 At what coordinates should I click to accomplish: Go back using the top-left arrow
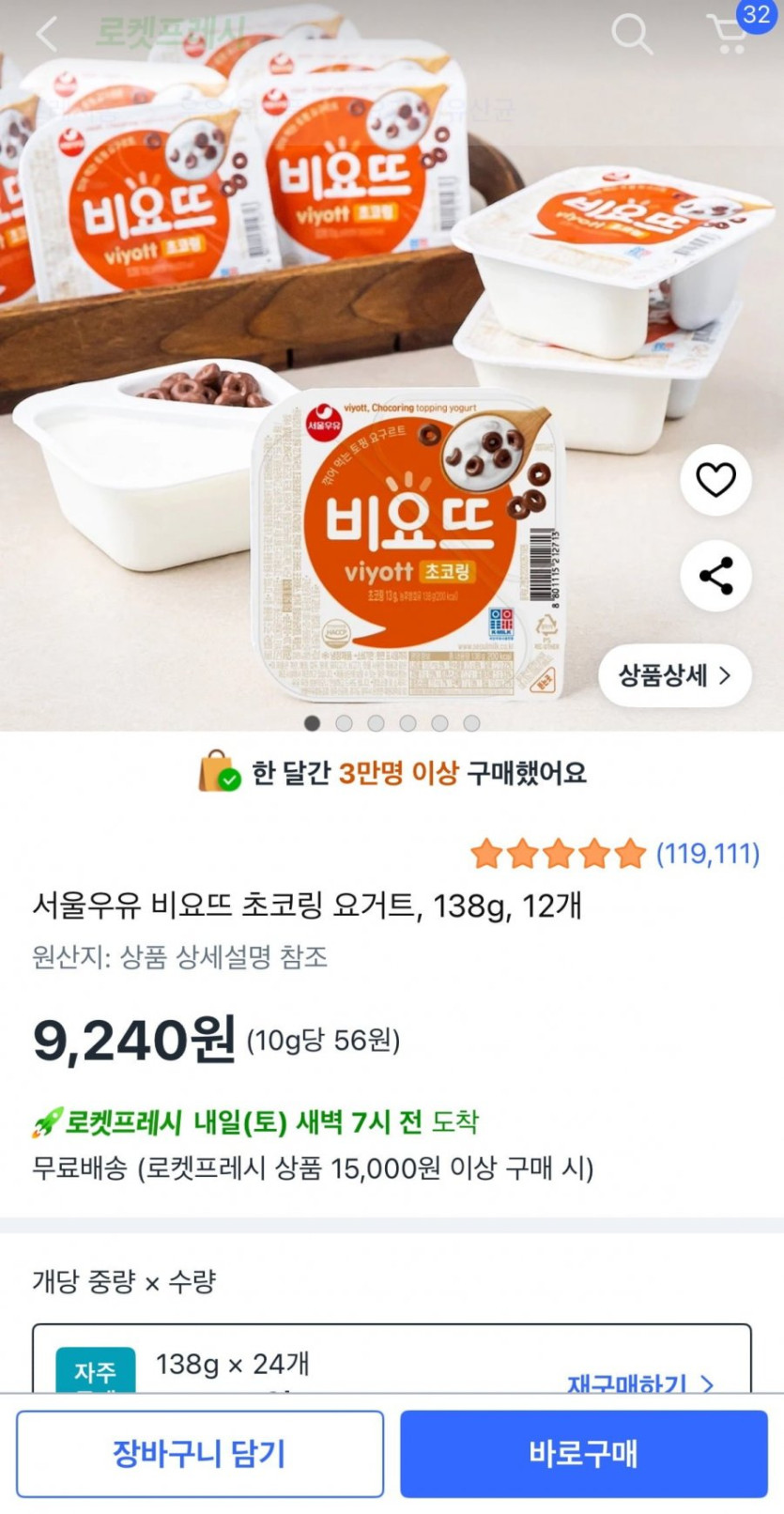pyautogui.click(x=45, y=34)
